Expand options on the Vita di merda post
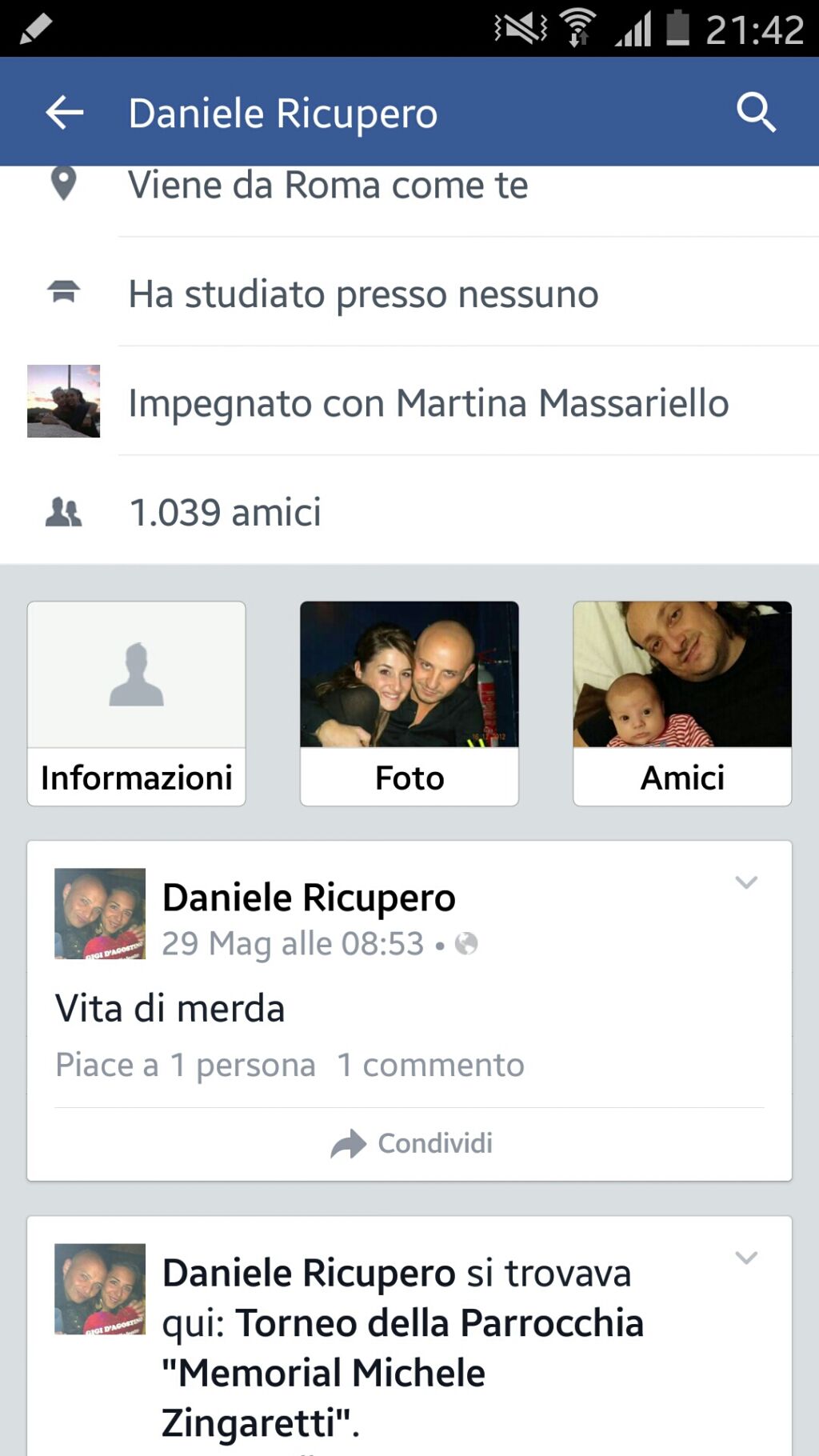The height and width of the screenshot is (1456, 819). point(746,882)
